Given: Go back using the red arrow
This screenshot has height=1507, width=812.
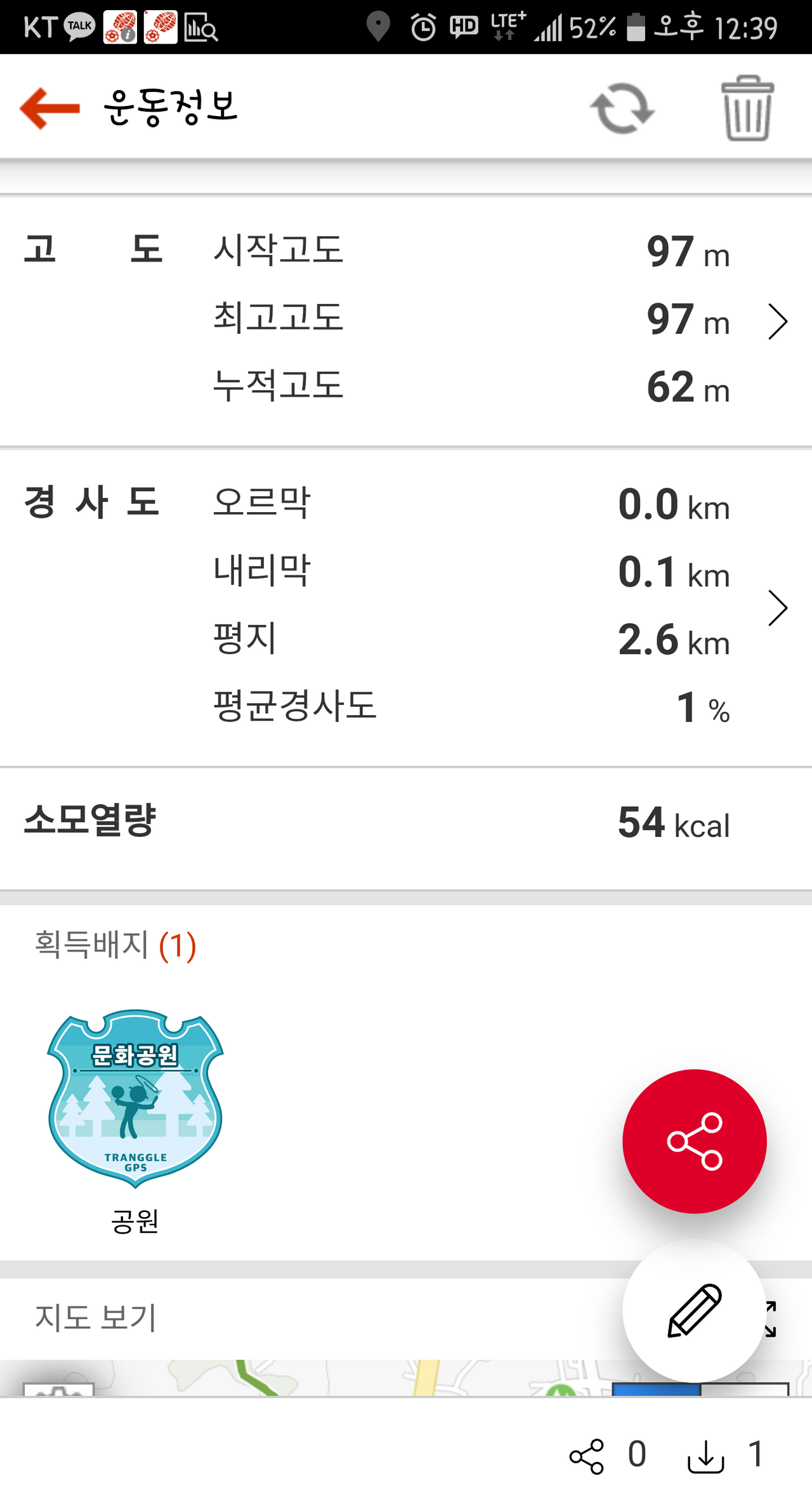Looking at the screenshot, I should tap(49, 108).
